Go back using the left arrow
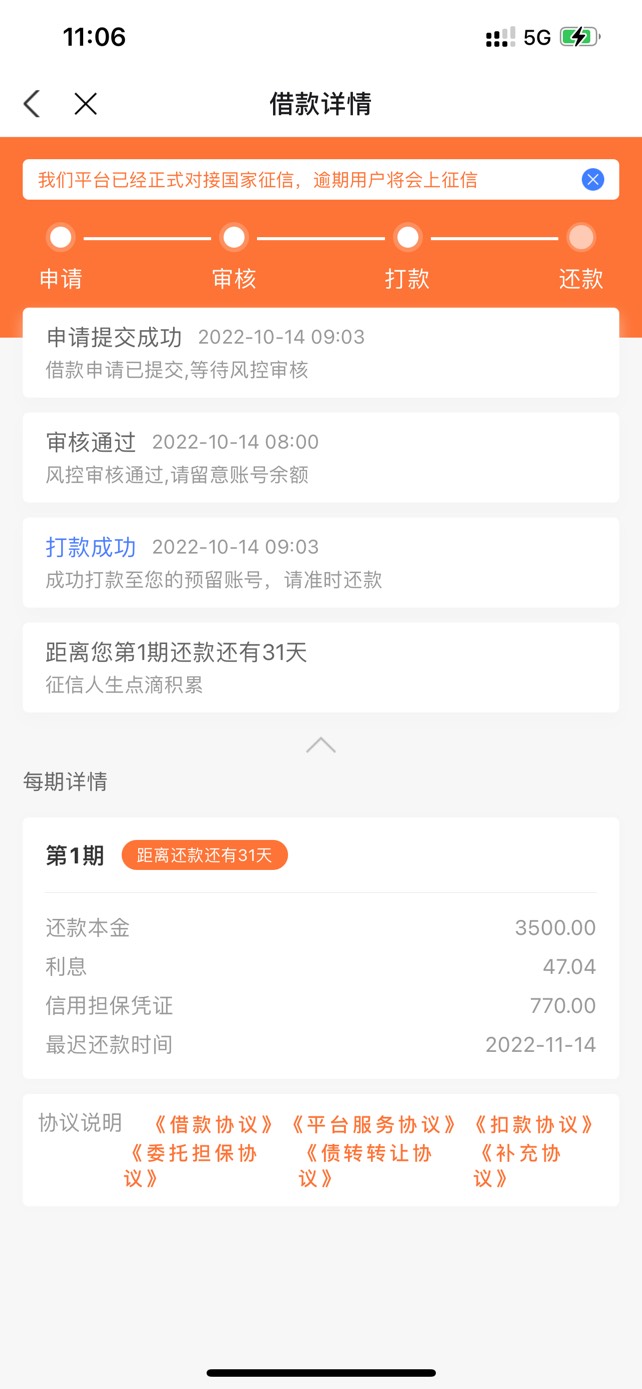The image size is (642, 1389). [32, 103]
